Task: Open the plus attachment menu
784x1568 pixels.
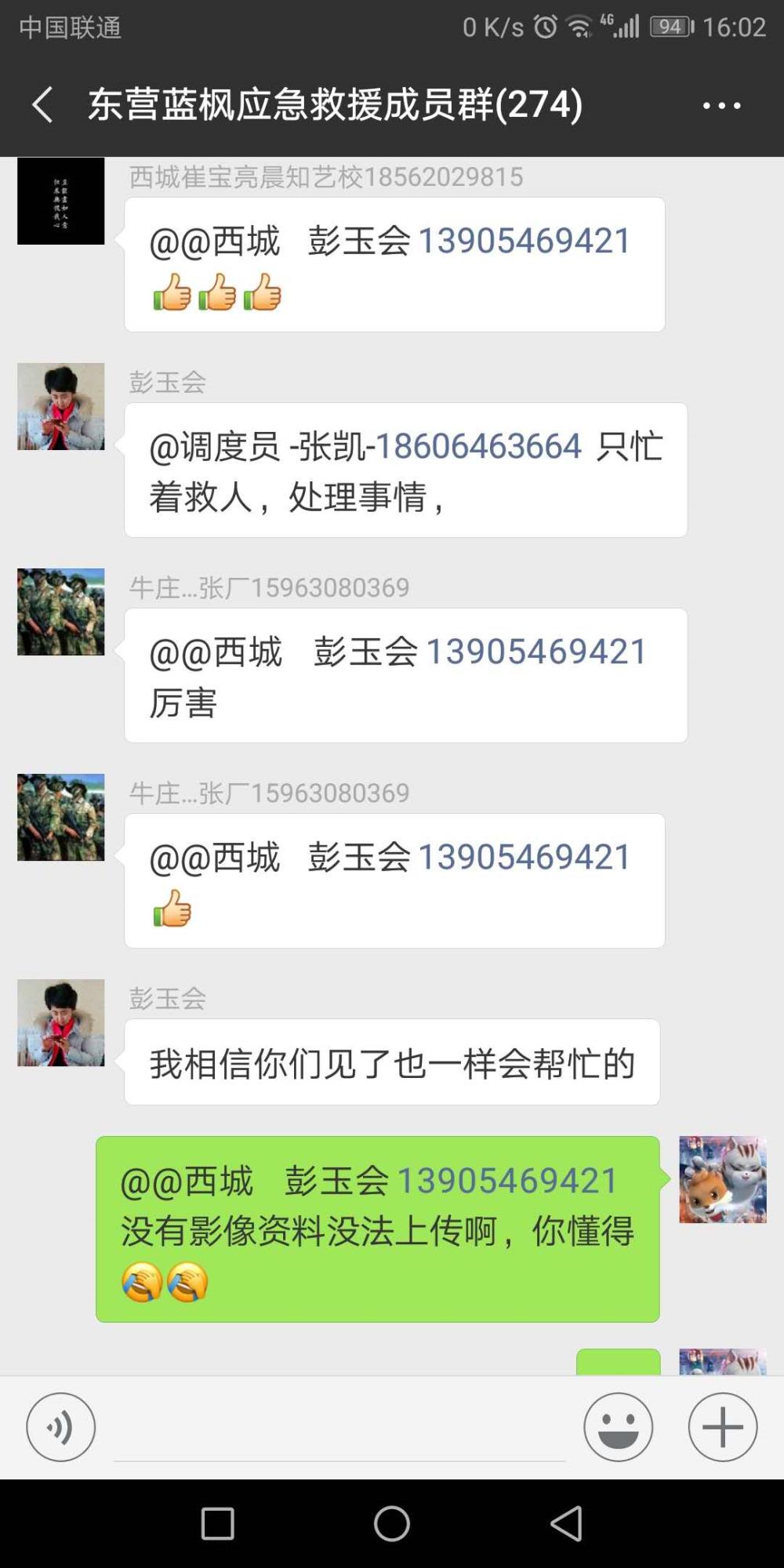Action: pyautogui.click(x=723, y=1427)
